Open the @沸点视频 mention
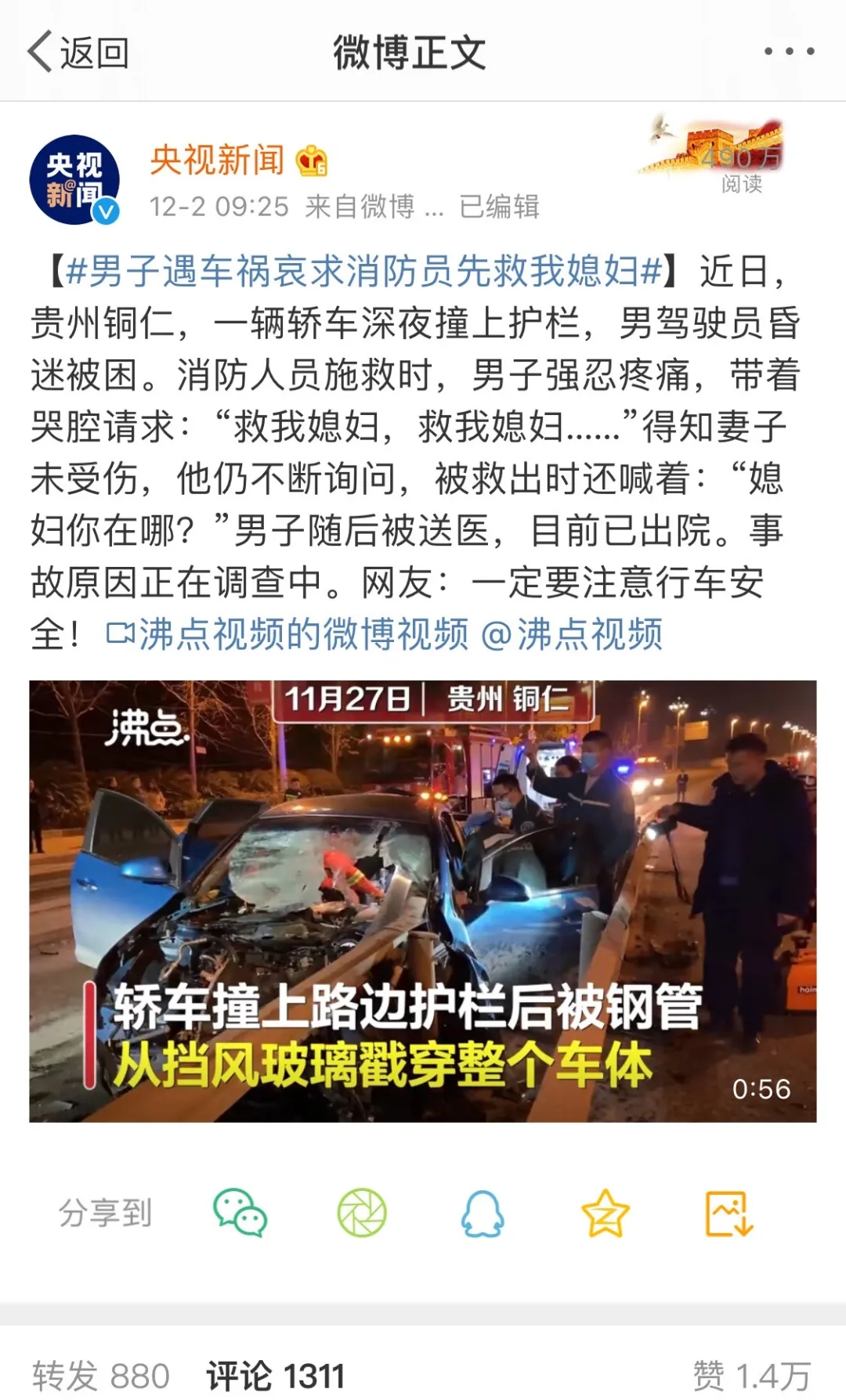 point(572,634)
